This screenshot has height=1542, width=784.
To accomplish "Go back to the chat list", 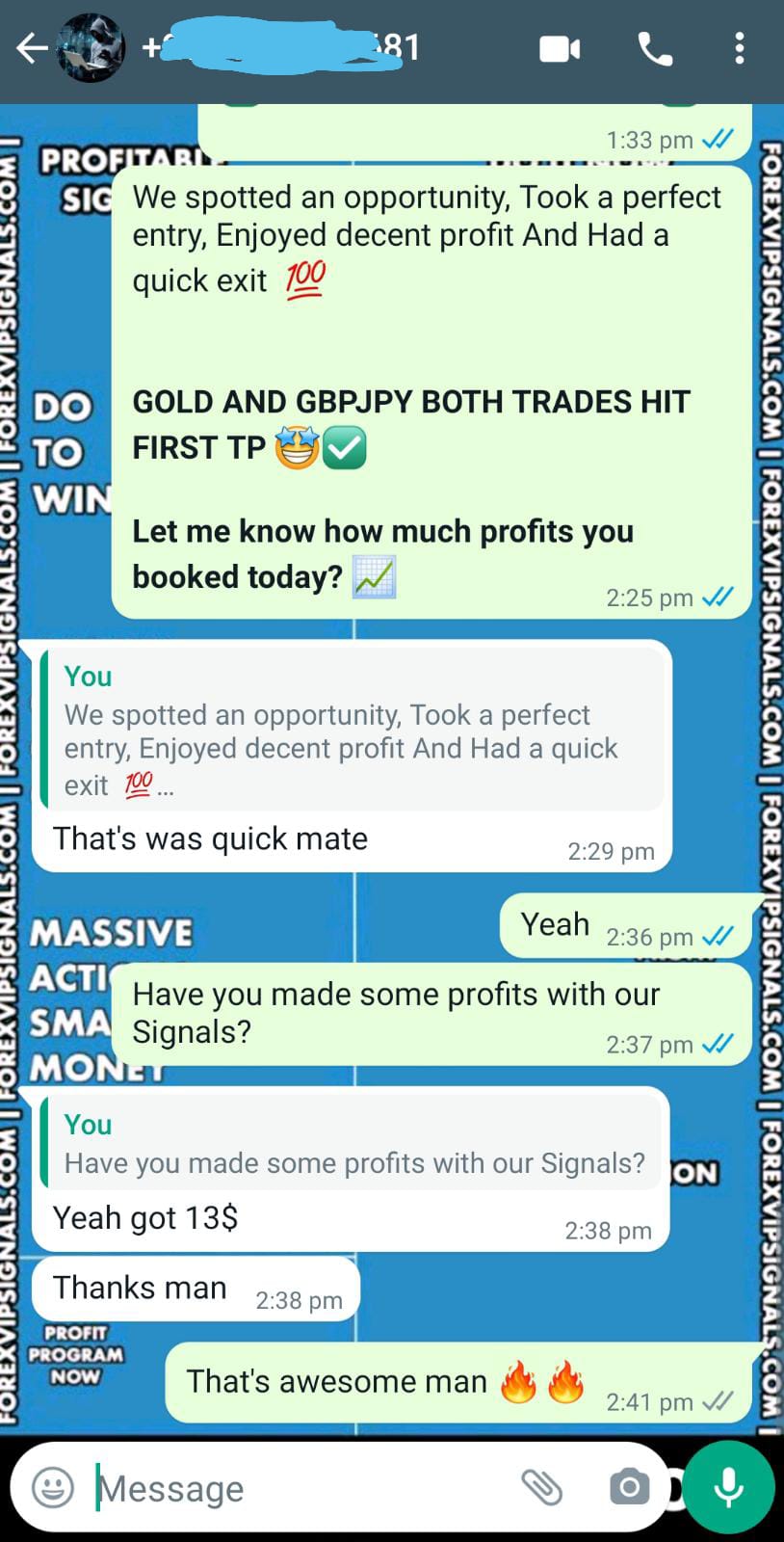I will [x=31, y=48].
